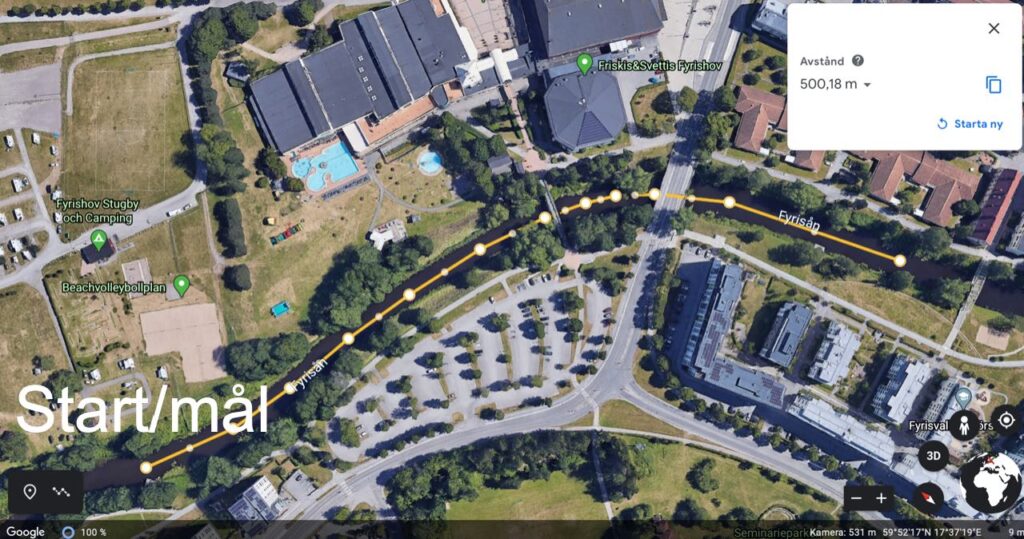Screen dimensions: 1024x539
Task: Switch to 3D view
Action: (x=932, y=456)
